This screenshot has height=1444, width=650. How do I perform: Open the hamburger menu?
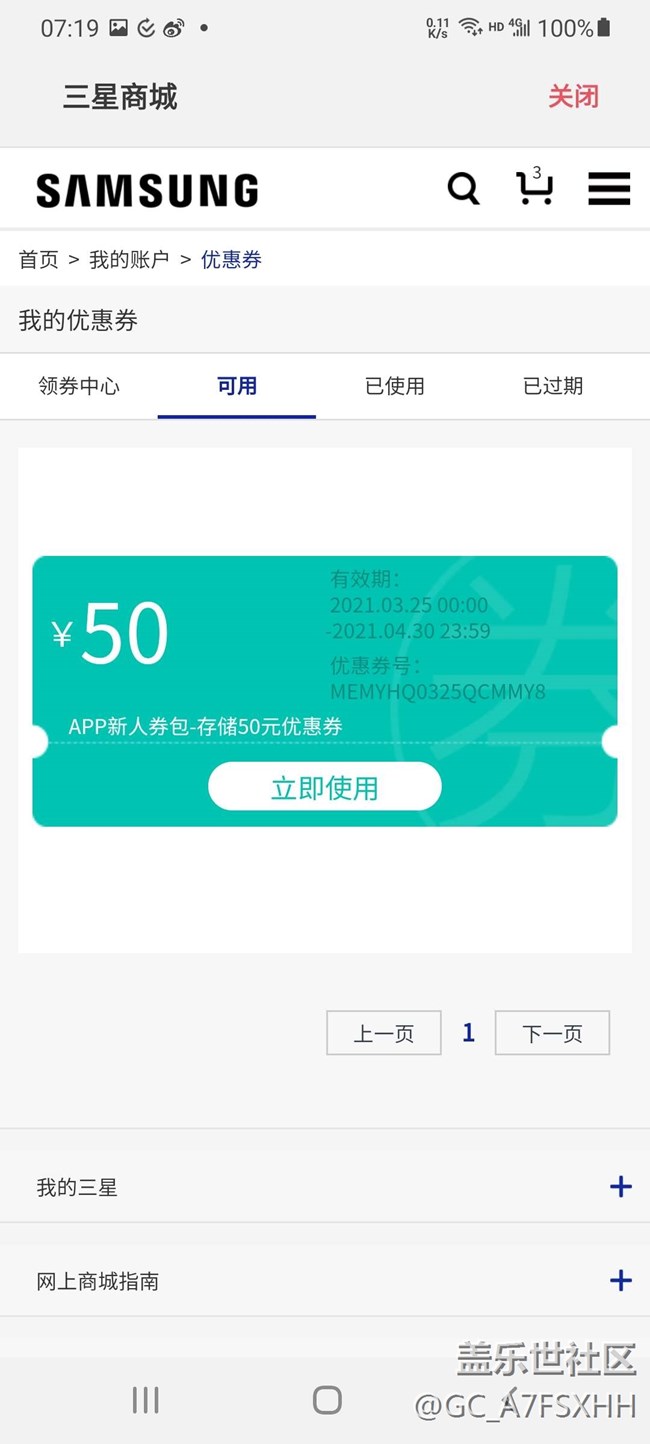pyautogui.click(x=608, y=188)
